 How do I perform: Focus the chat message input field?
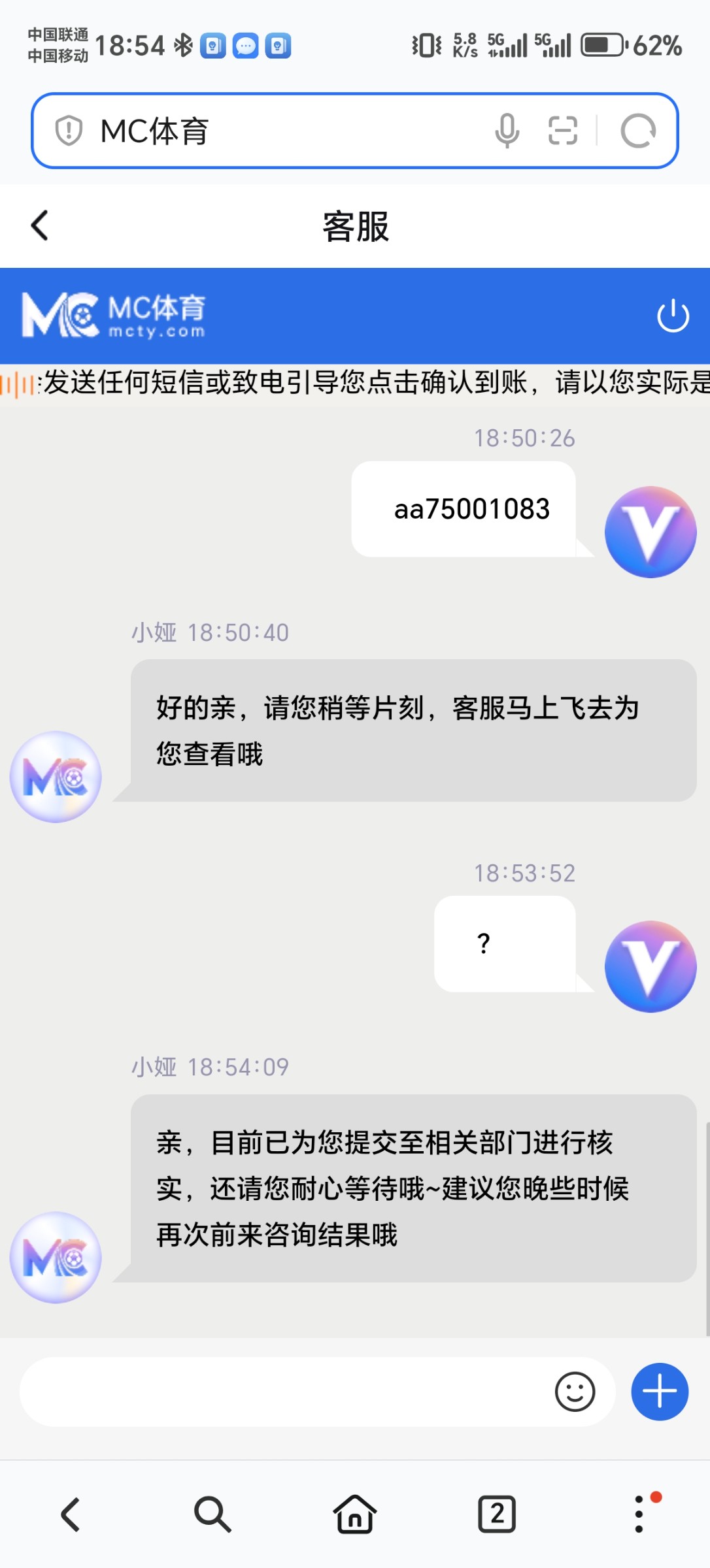[x=281, y=1392]
